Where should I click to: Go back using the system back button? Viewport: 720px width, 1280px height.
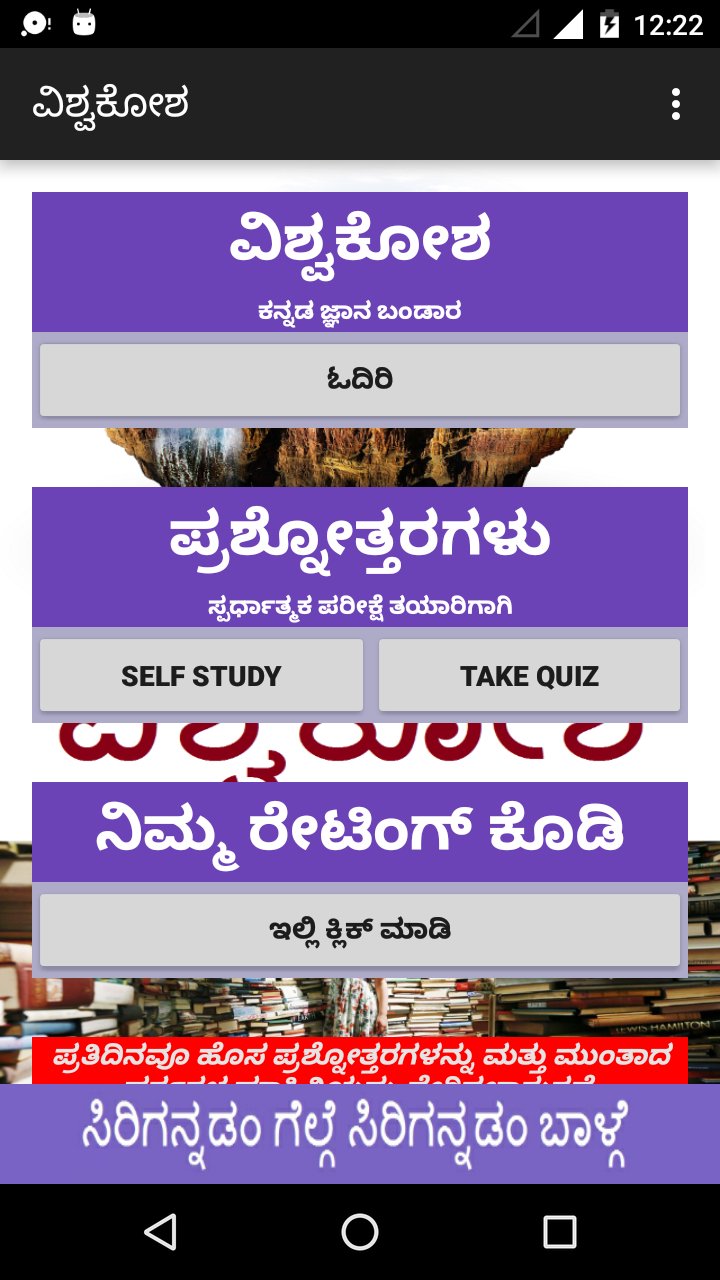pyautogui.click(x=160, y=1232)
